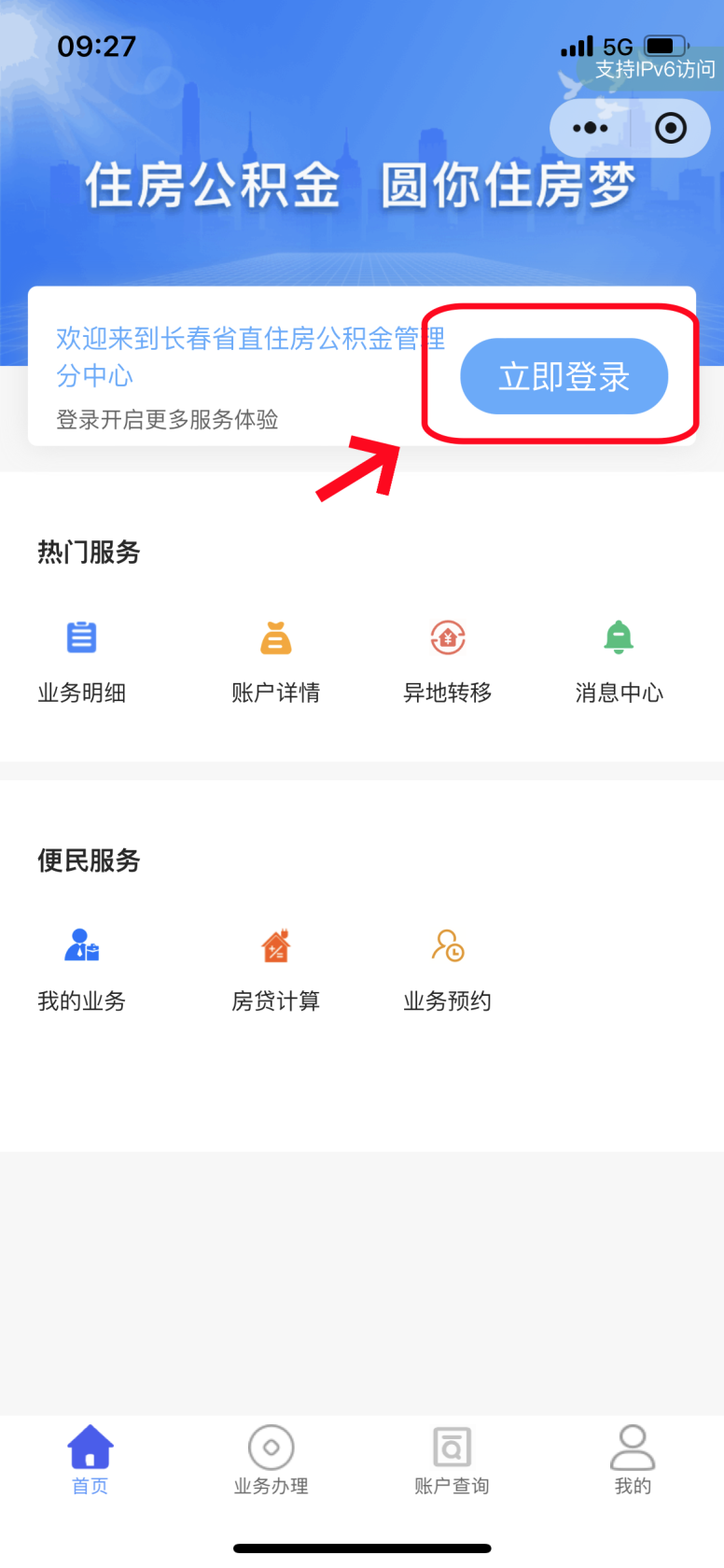Screen dimensions: 724x1568
Task: Open the mini program more options menu
Action: (x=590, y=128)
